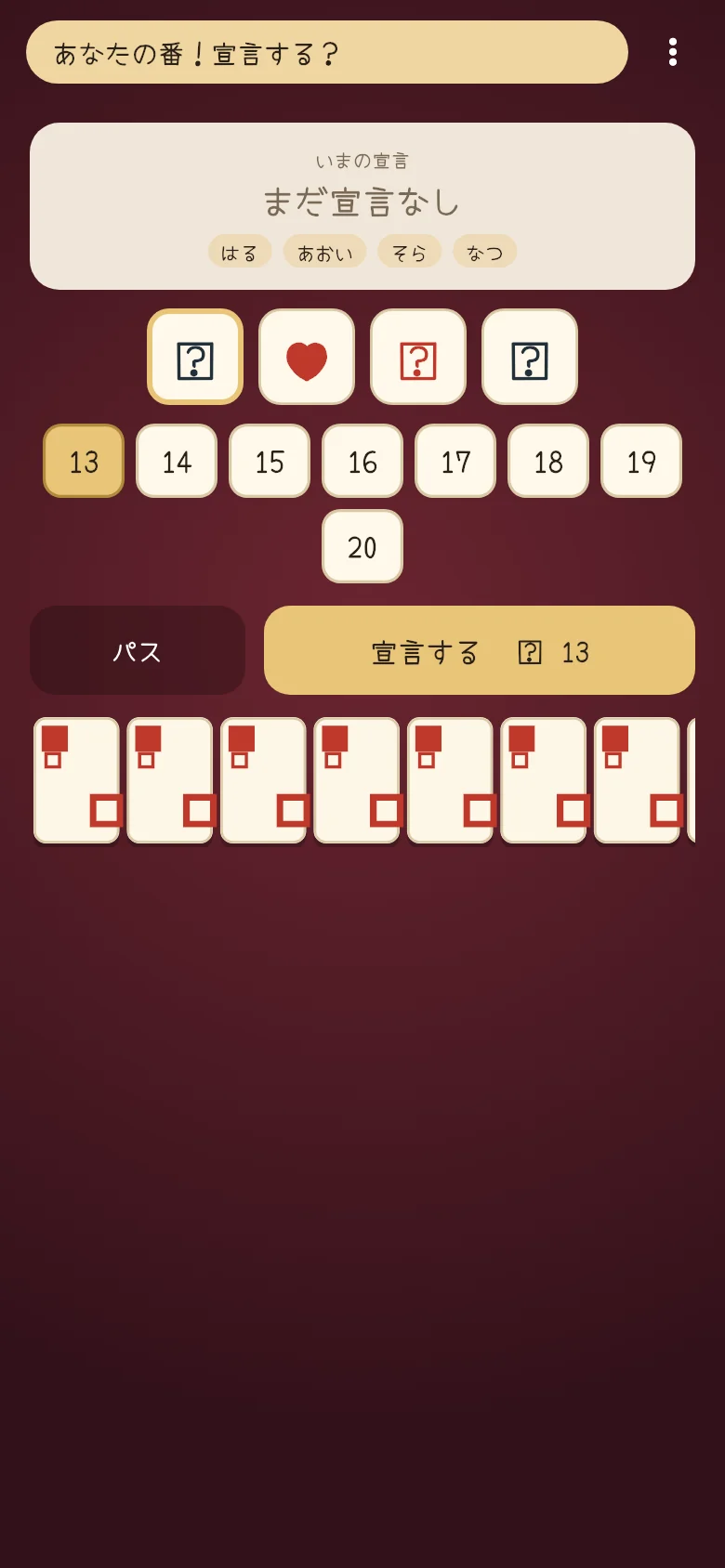The width and height of the screenshot is (725, 1568).
Task: Select the heart suit
Action: point(307,357)
